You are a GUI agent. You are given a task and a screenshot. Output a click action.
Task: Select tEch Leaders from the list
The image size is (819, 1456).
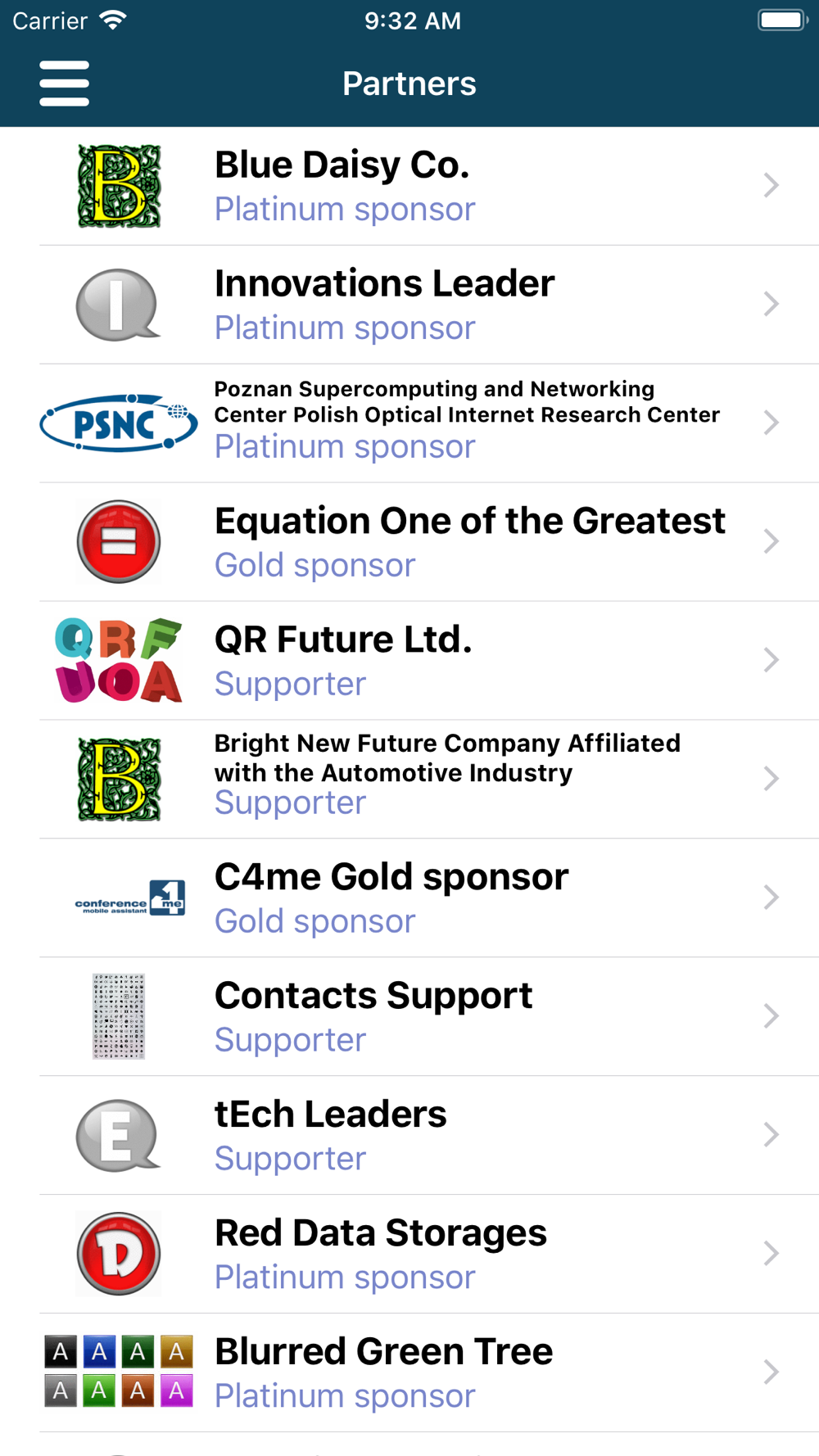(x=409, y=1136)
